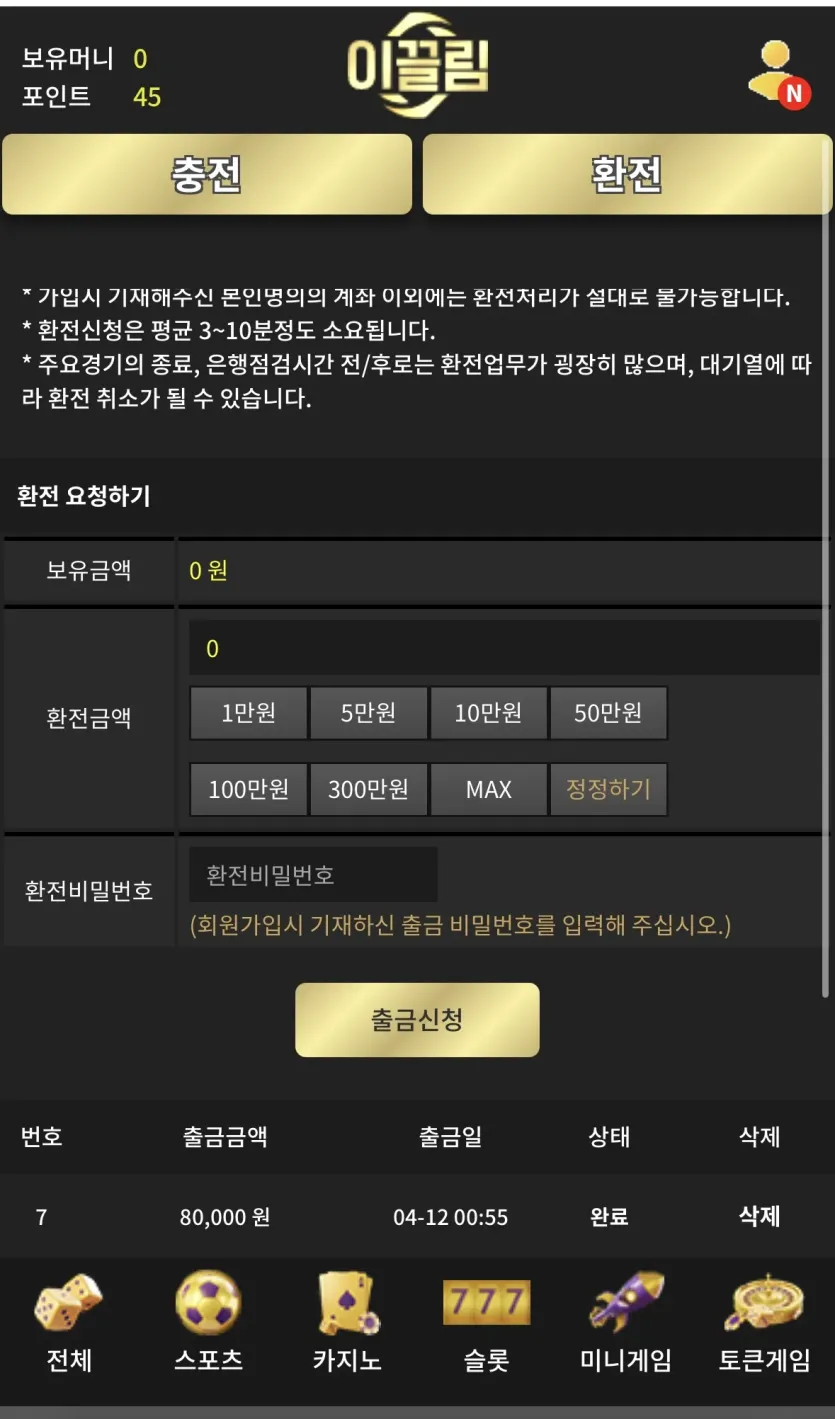Switch to the 충전 tab
Viewport: 835px width, 1419px height.
coord(207,174)
